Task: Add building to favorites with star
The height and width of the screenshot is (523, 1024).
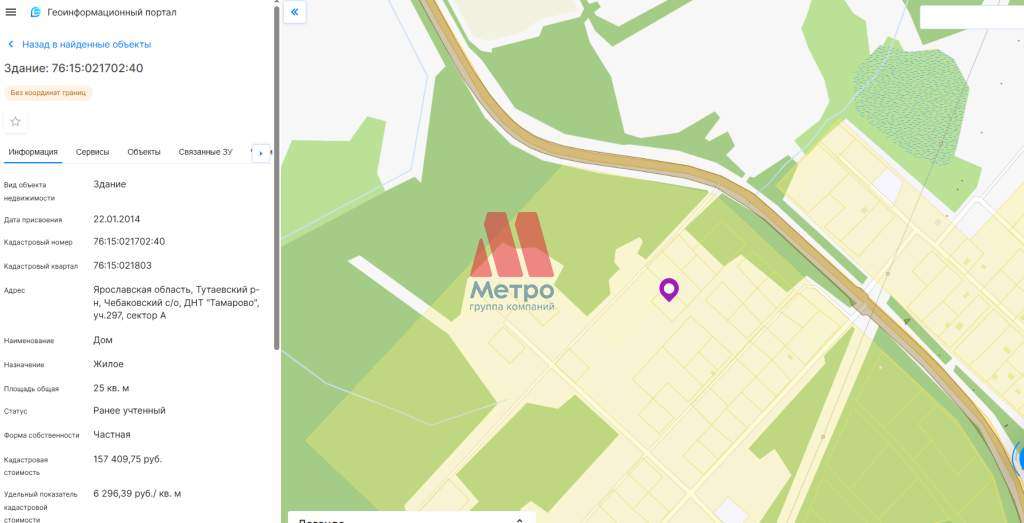Action: [x=15, y=122]
